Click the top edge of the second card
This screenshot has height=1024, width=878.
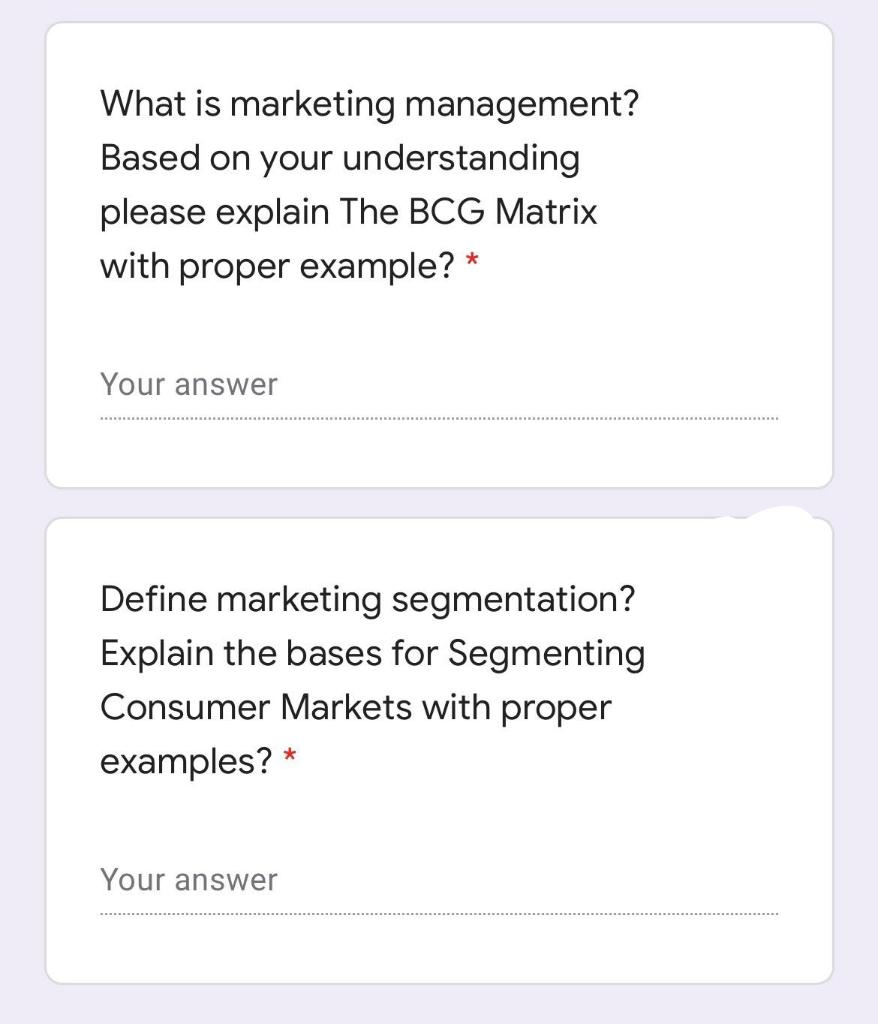coord(439,518)
